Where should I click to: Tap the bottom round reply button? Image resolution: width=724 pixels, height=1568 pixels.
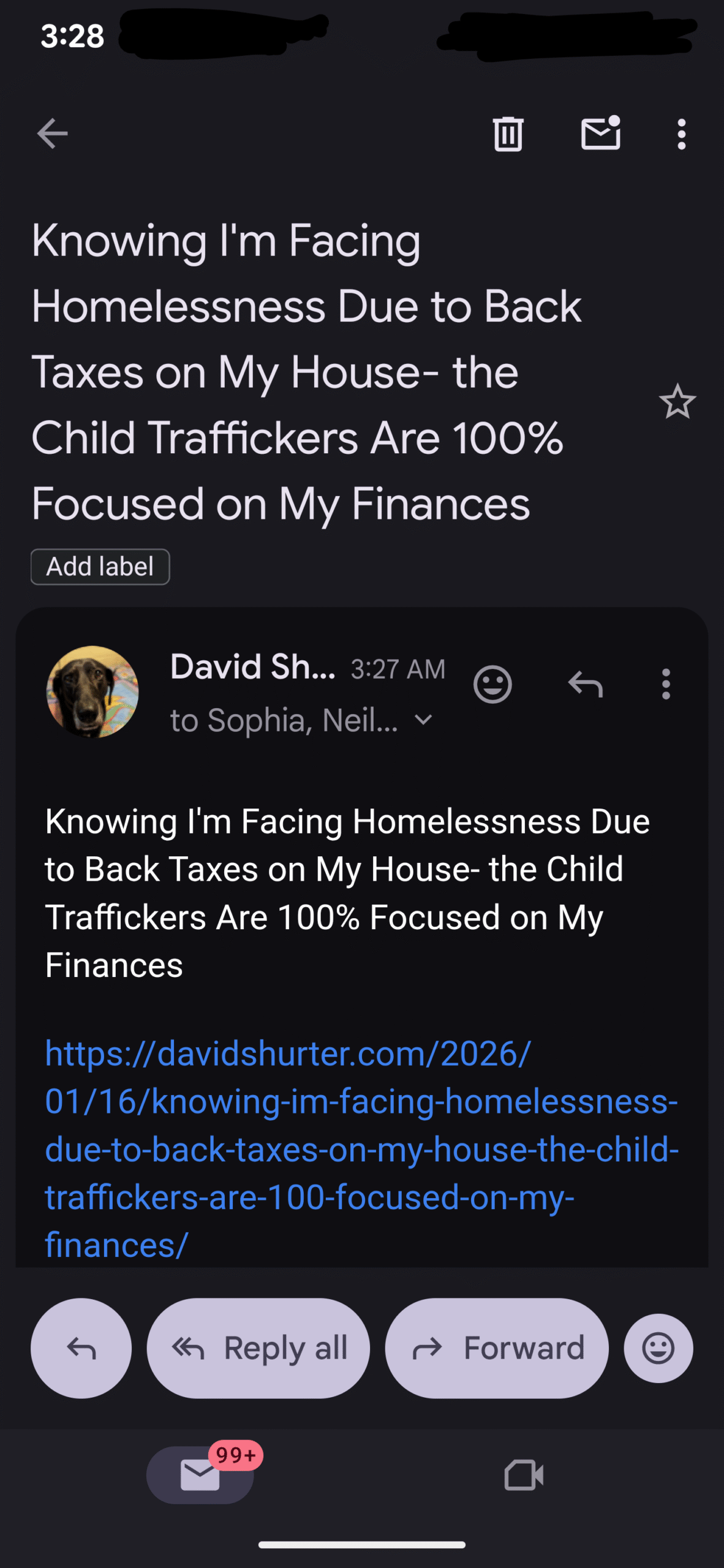point(81,1348)
